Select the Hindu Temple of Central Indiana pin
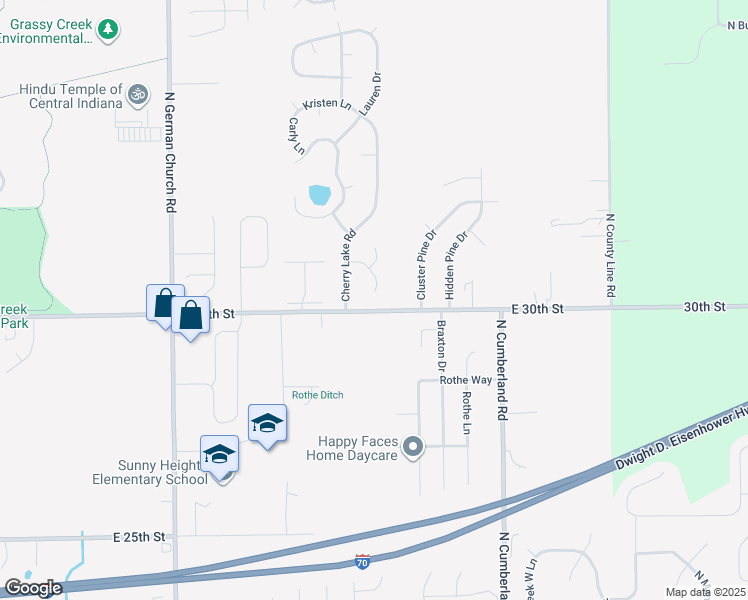The width and height of the screenshot is (748, 600). coord(138,95)
